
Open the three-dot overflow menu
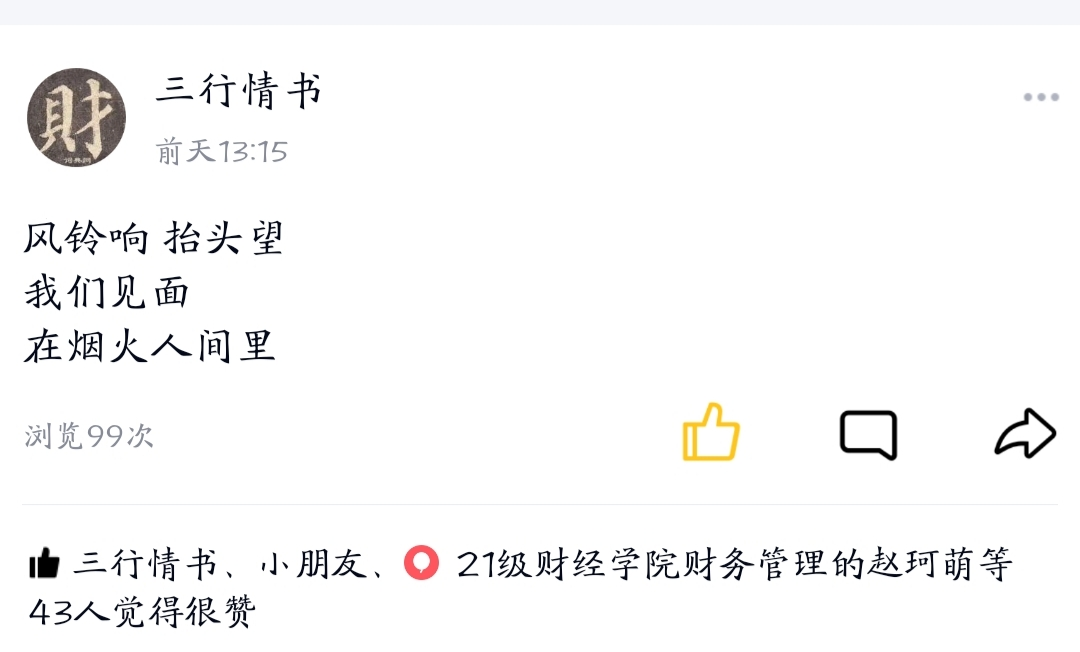pyautogui.click(x=1040, y=97)
